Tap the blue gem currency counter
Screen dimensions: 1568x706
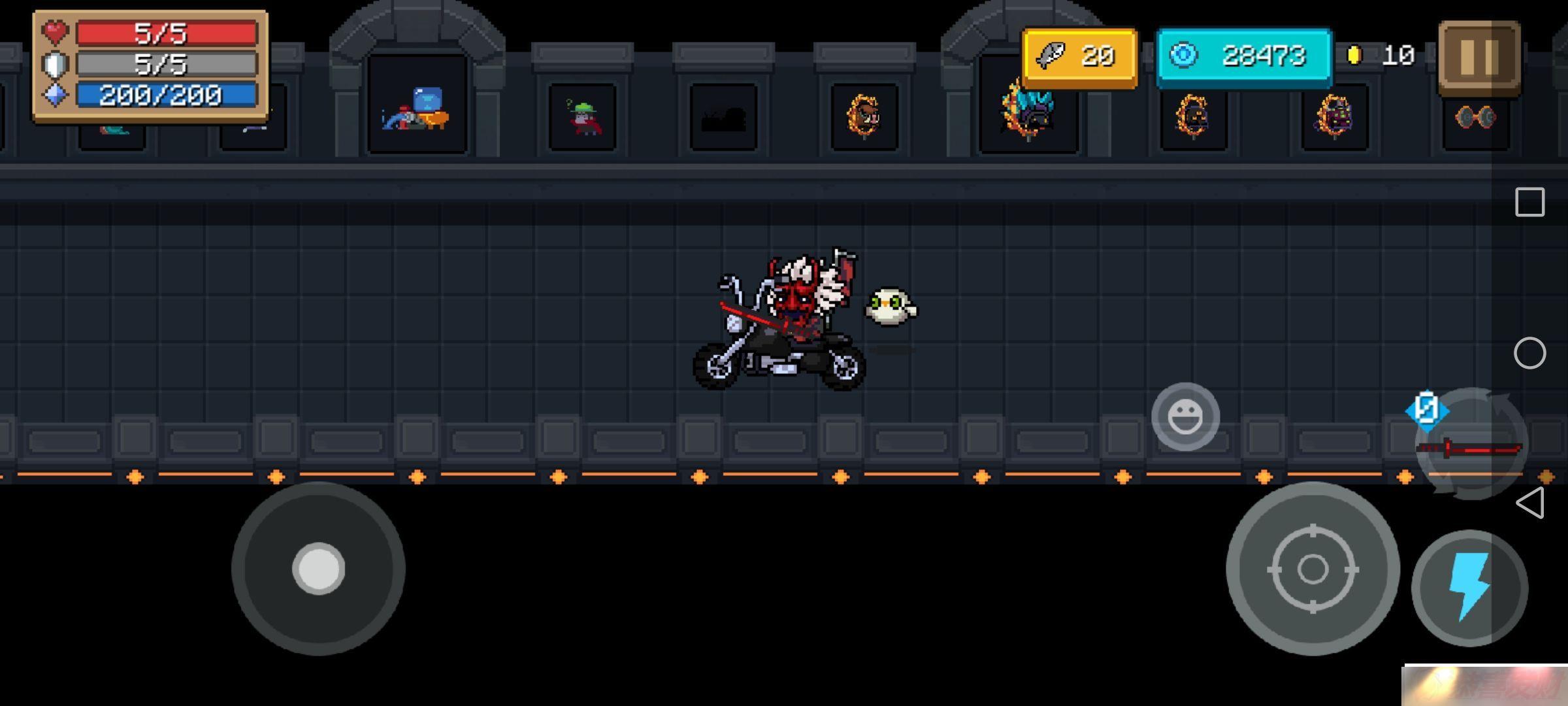pyautogui.click(x=1243, y=57)
